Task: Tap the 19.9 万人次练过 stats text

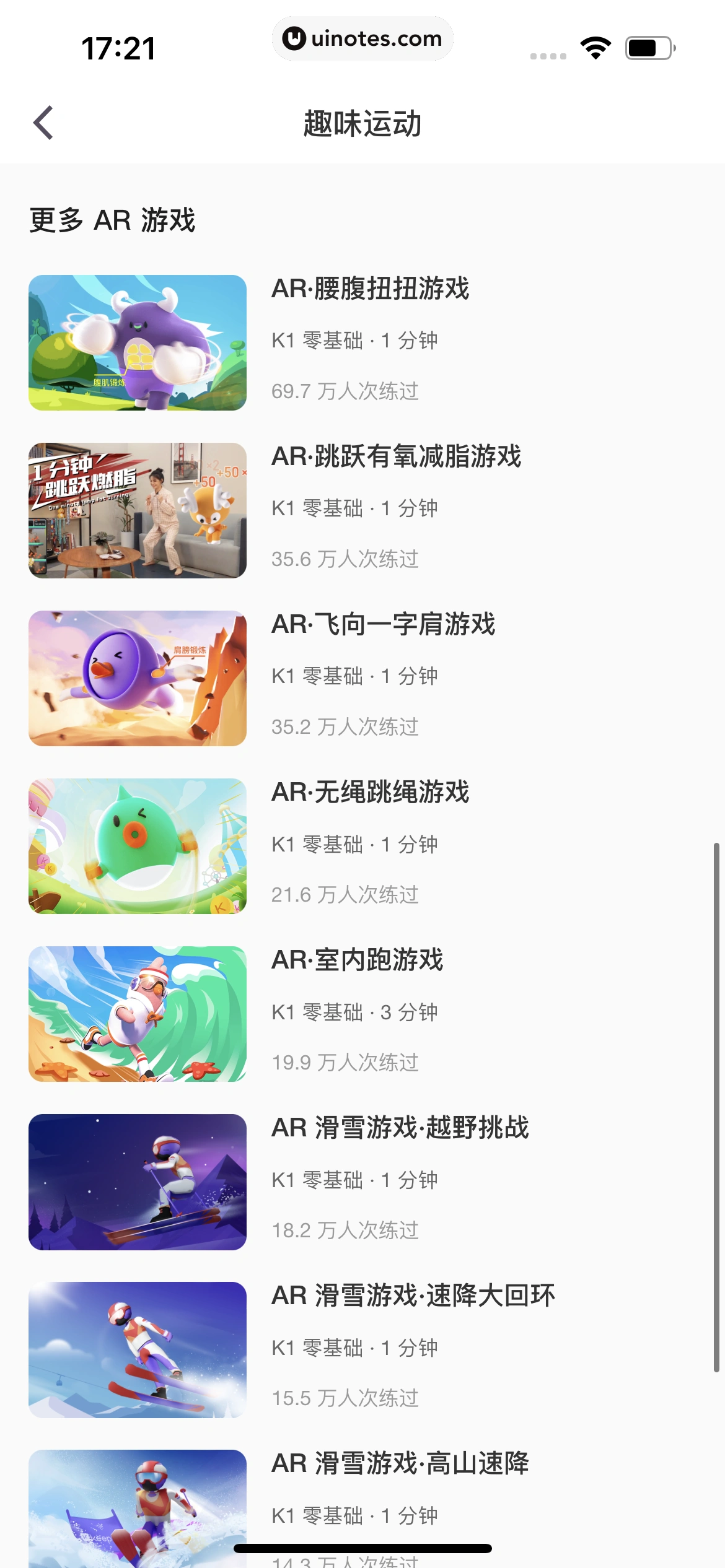Action: pos(346,1063)
